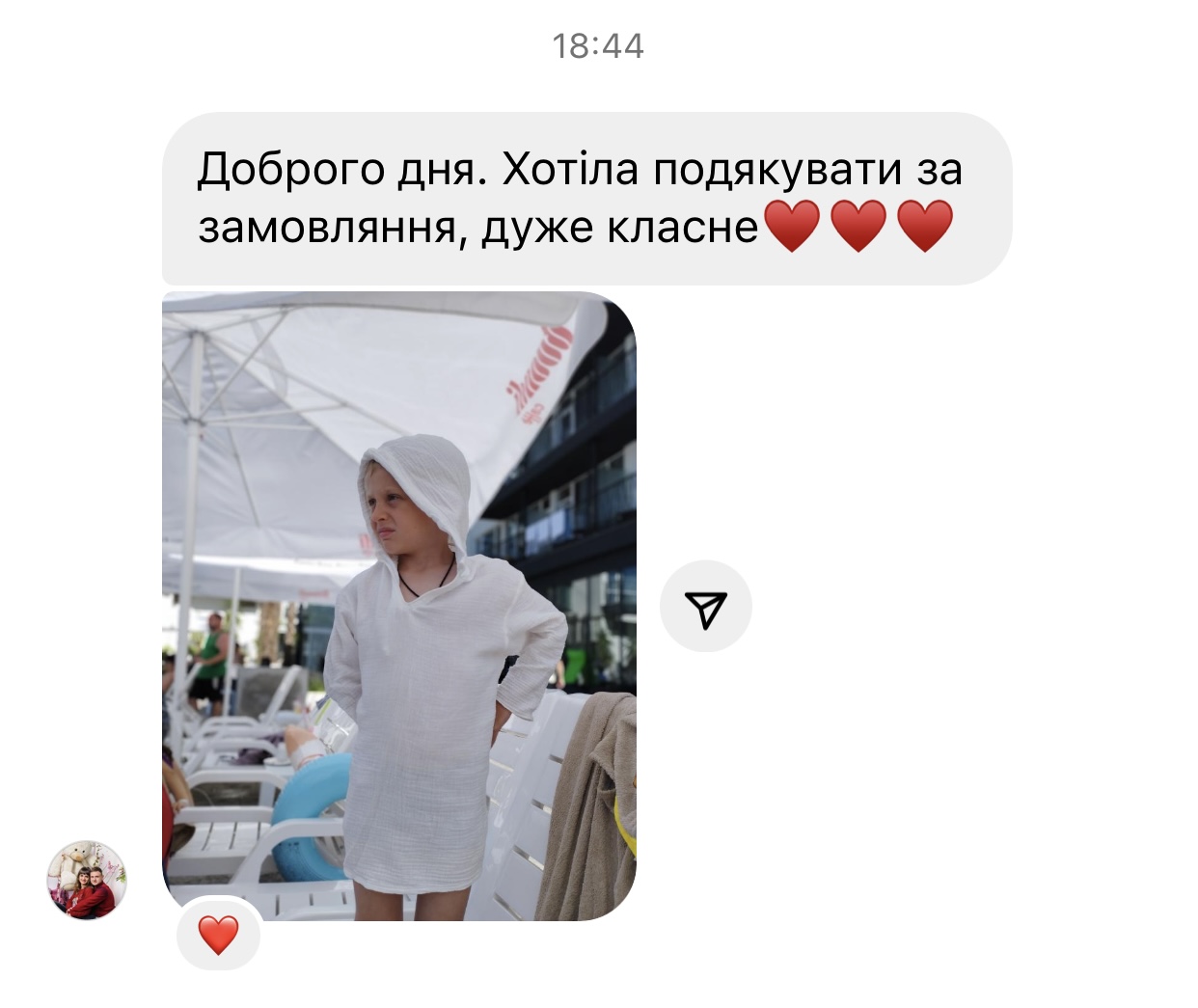Share the received photo via paper plane icon

pos(705,607)
